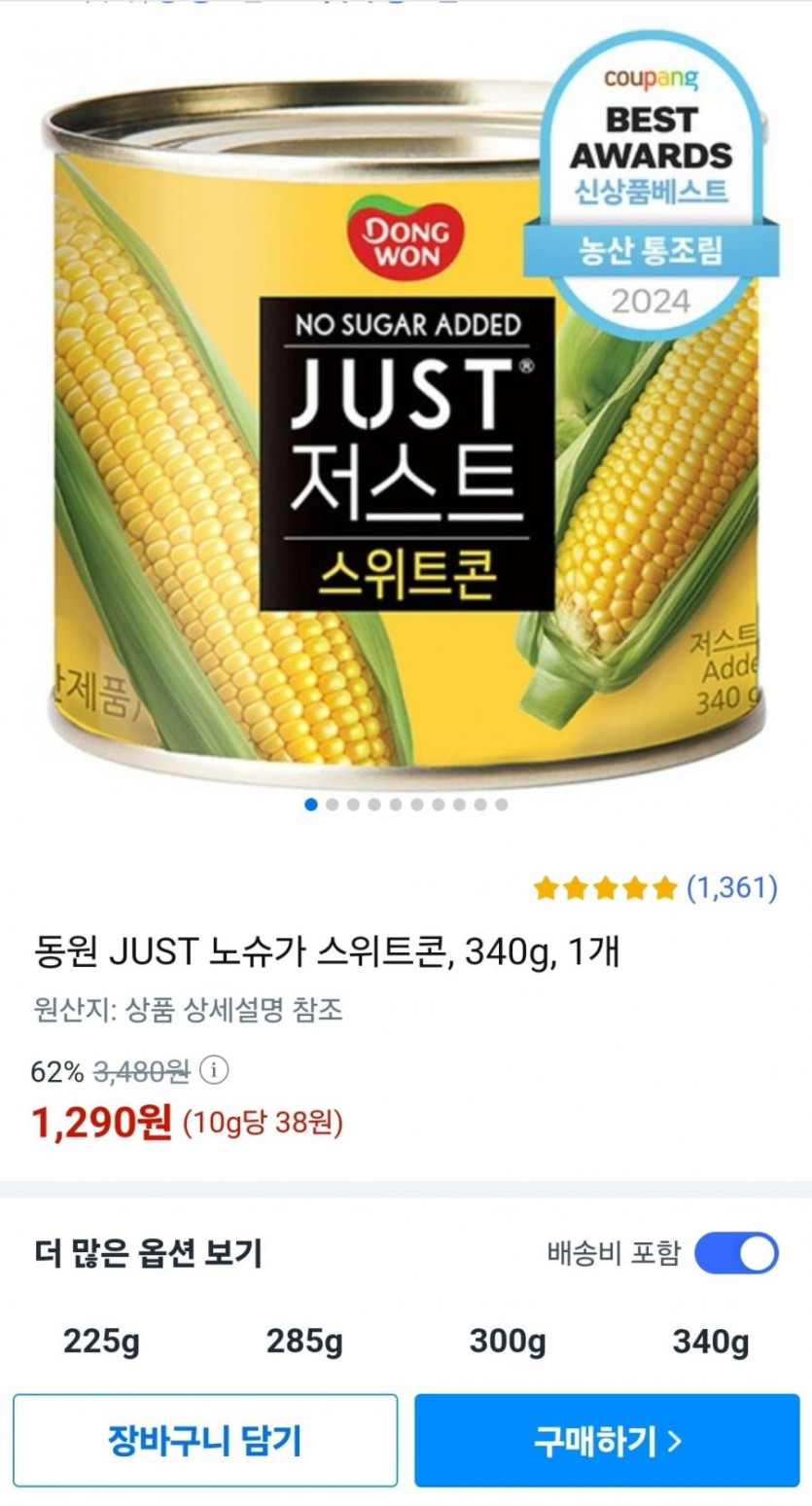This screenshot has width=812, height=1506.
Task: Tap 구매하기 to buy now
Action: pos(607,1441)
